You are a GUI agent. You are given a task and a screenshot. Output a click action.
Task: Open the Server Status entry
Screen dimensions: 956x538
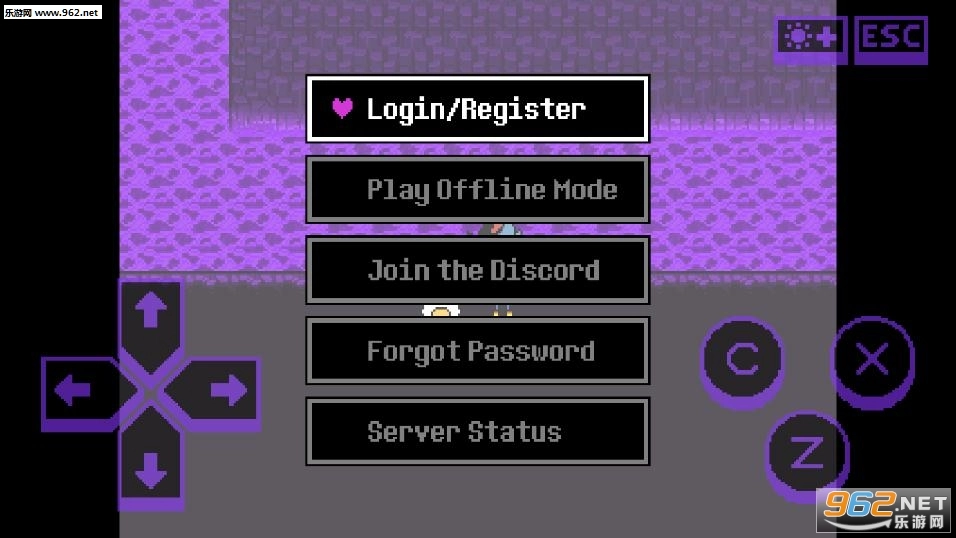(477, 432)
